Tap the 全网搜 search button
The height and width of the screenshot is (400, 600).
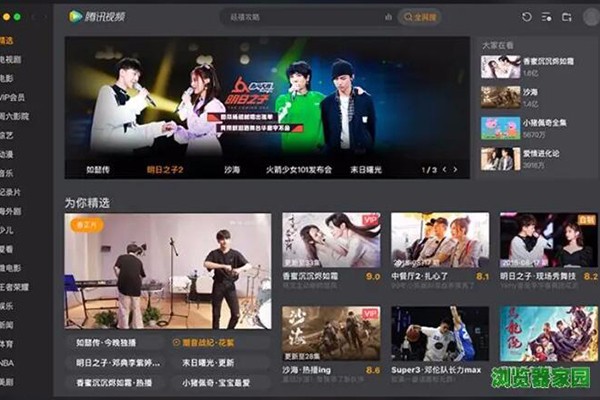point(420,16)
